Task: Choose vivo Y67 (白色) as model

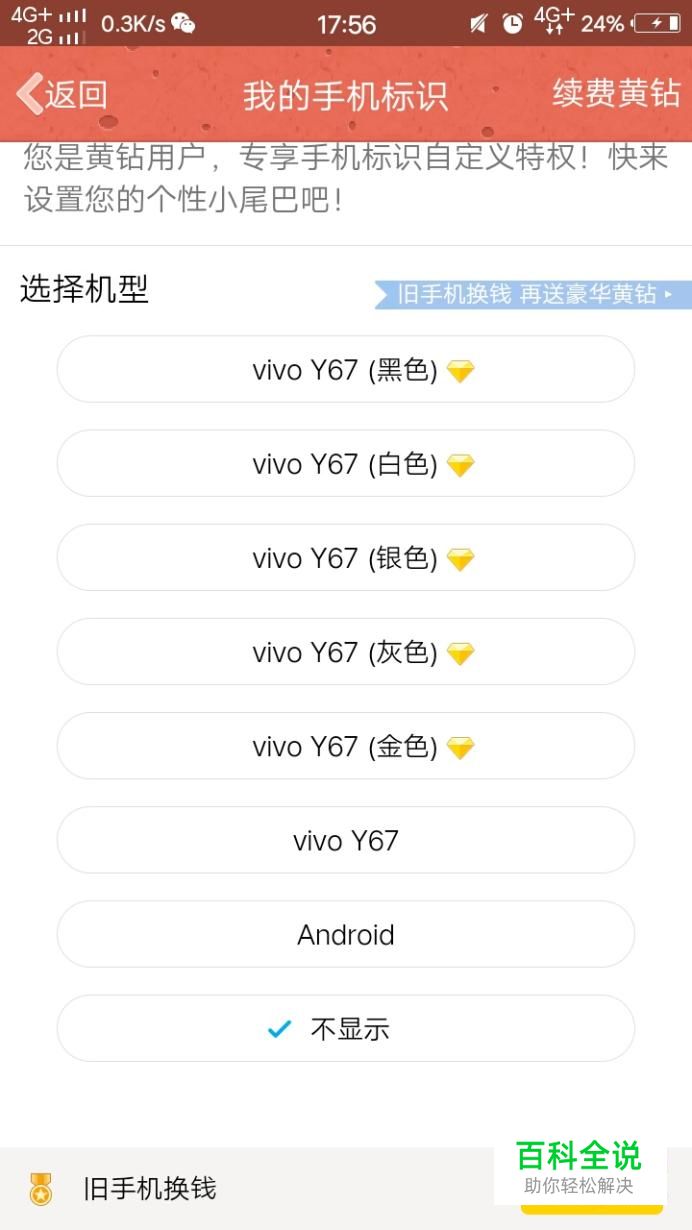Action: pos(346,464)
